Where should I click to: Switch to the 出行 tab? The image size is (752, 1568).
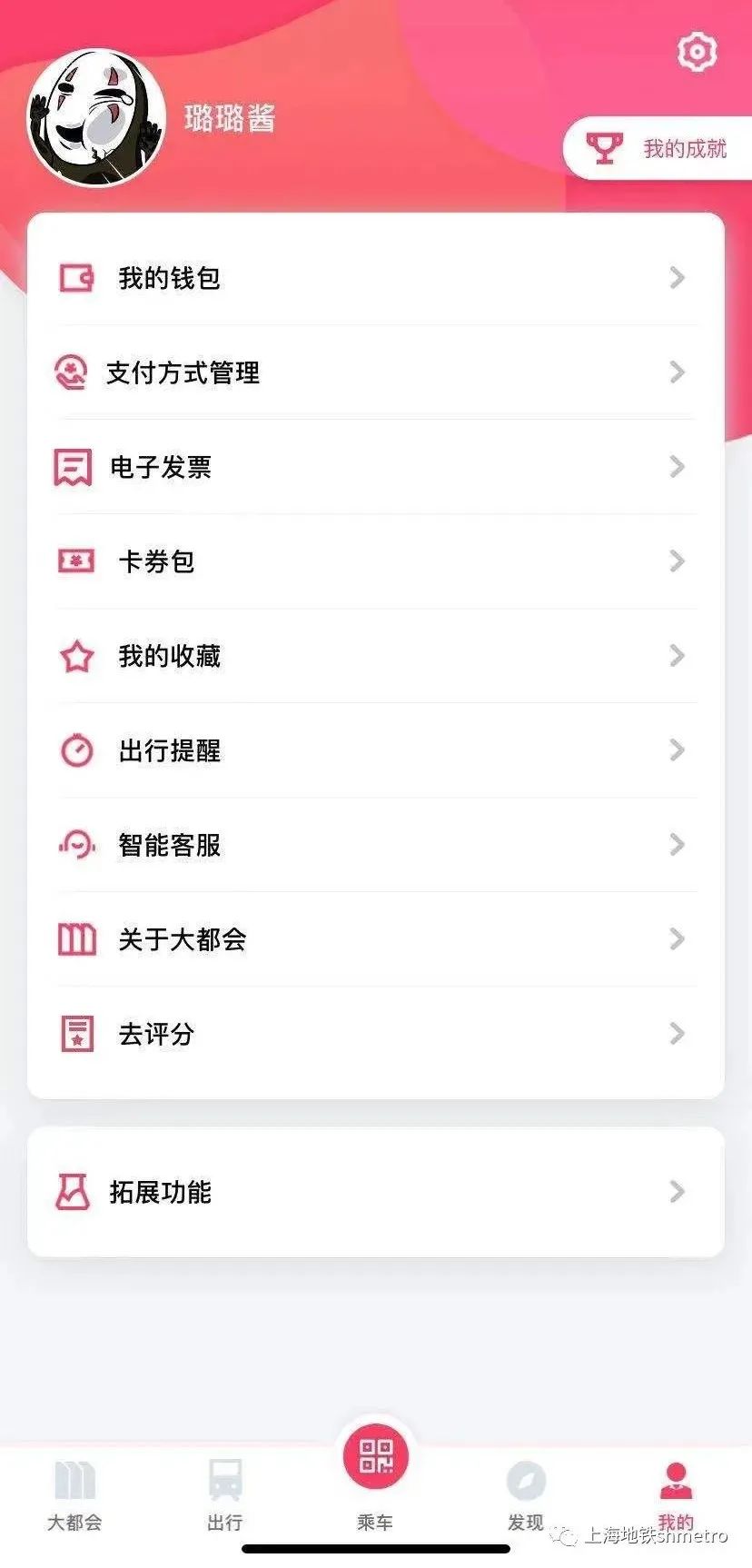coord(224,1495)
